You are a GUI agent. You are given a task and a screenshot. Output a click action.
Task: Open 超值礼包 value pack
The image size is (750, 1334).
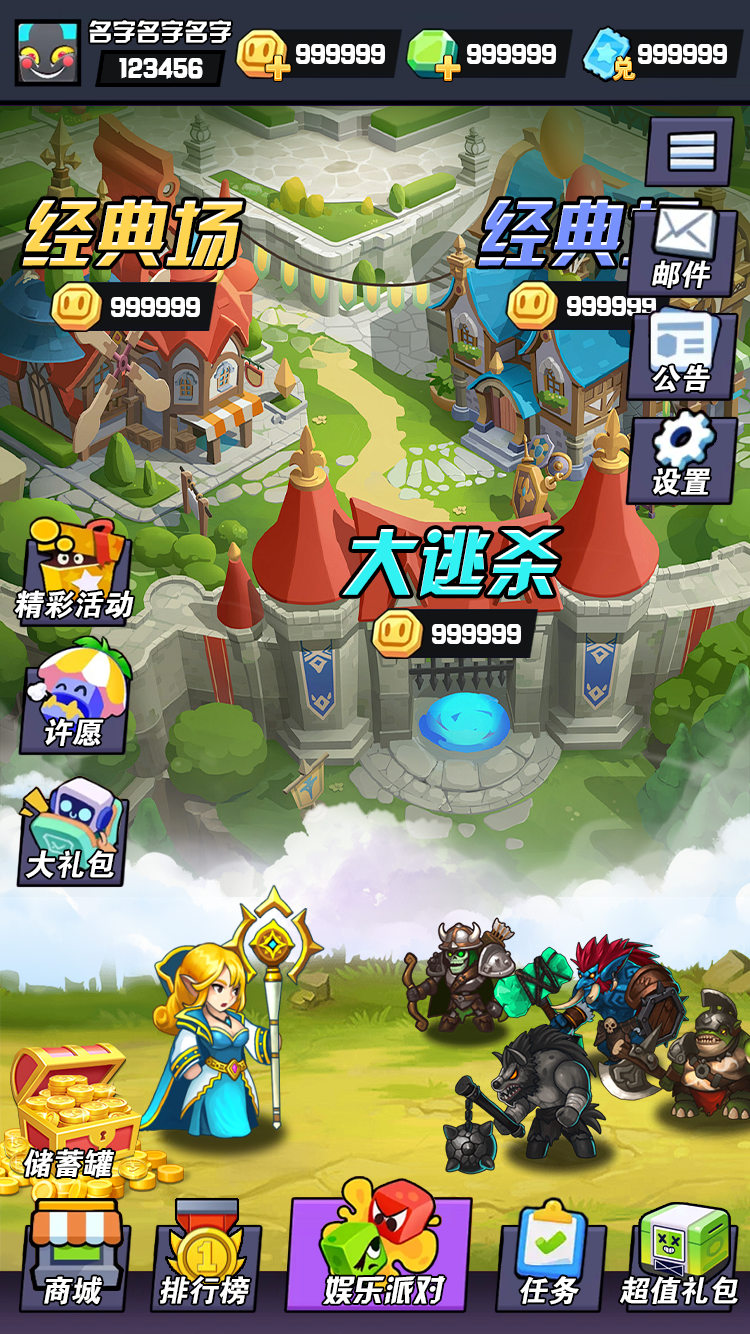680,1260
